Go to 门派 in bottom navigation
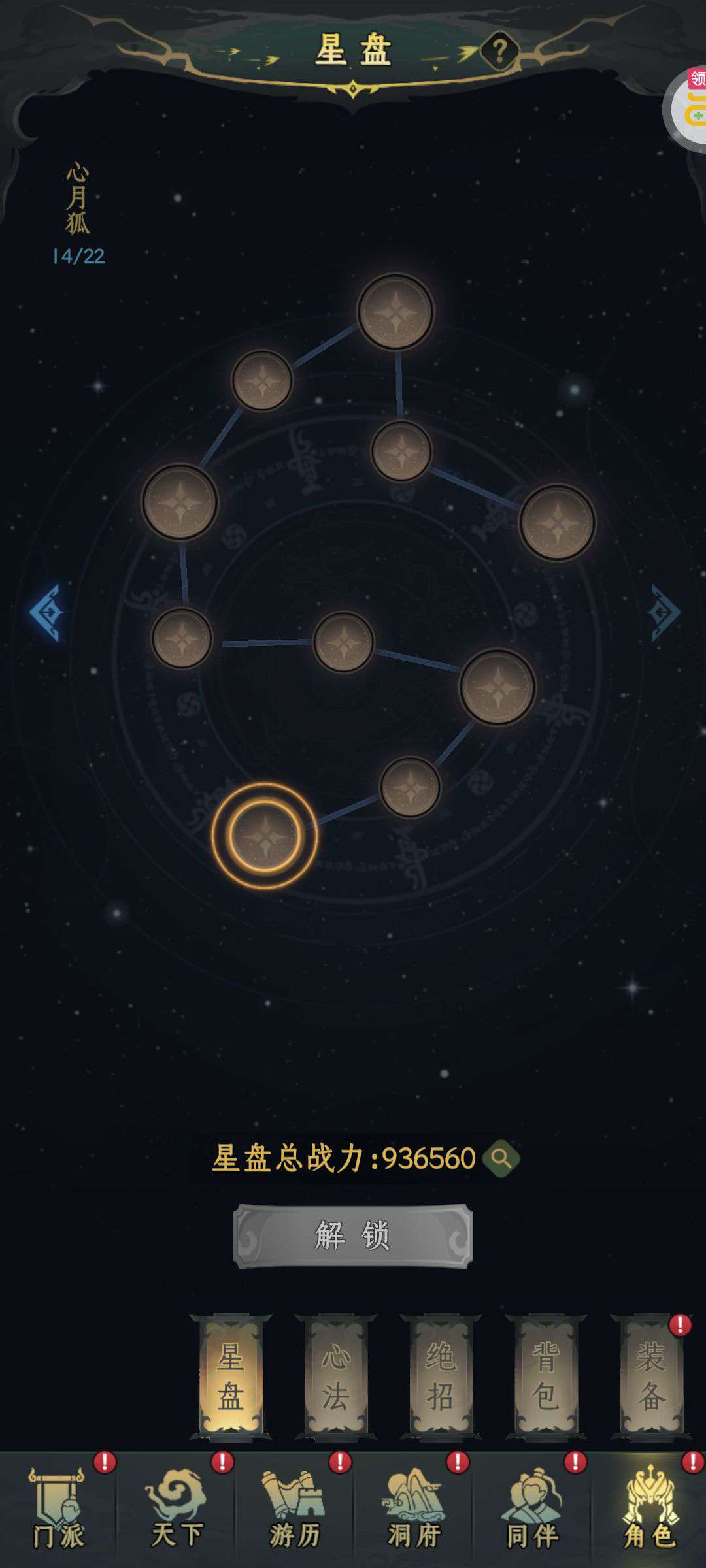706x1568 pixels. pyautogui.click(x=59, y=1509)
